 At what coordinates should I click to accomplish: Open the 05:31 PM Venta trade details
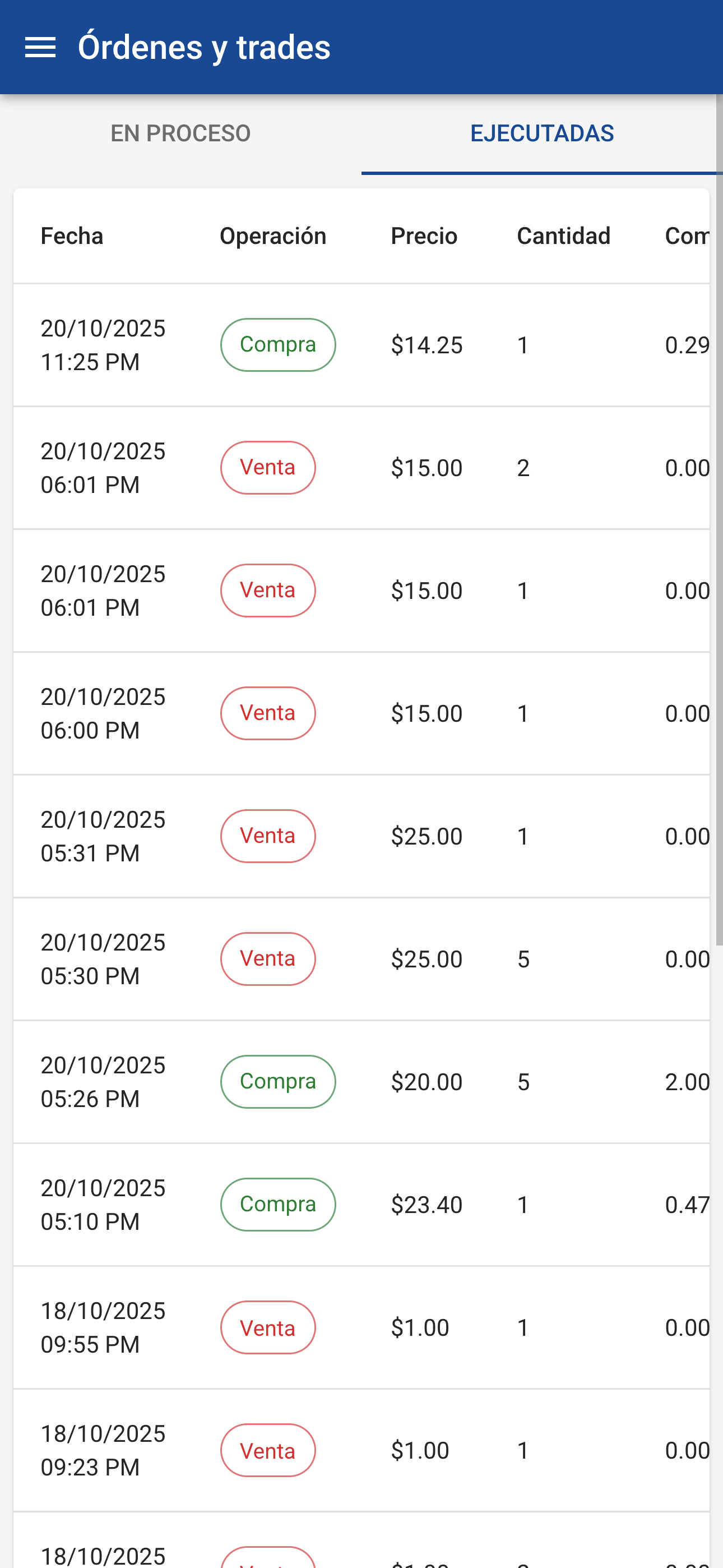[361, 836]
